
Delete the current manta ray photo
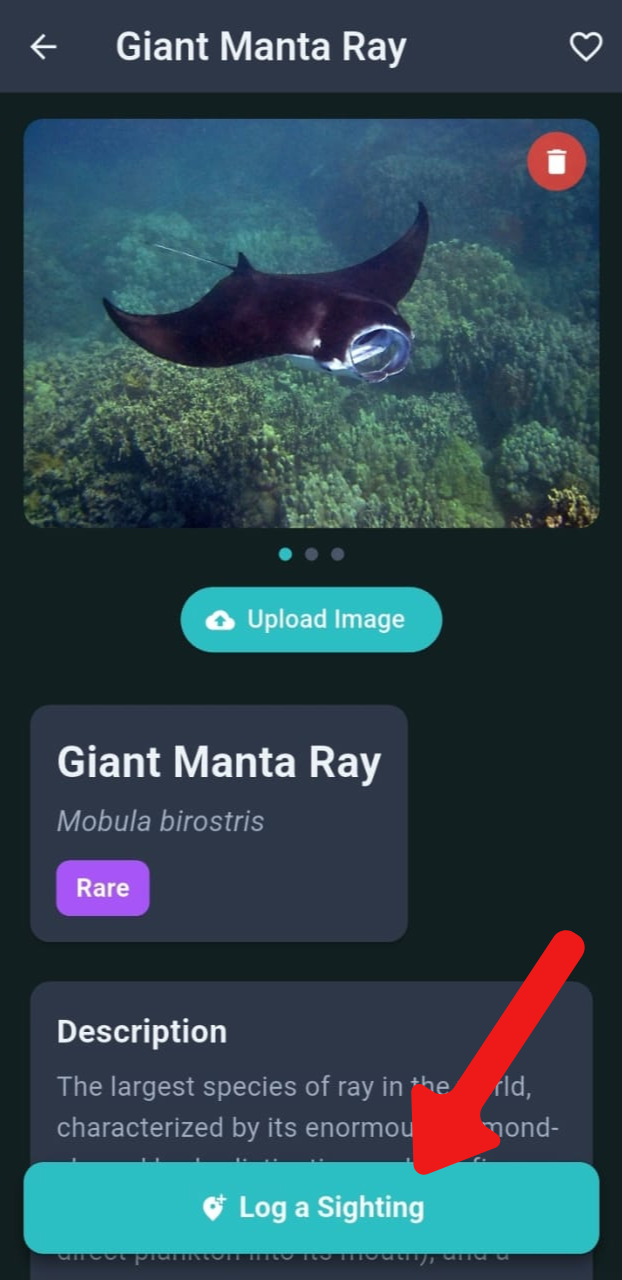(x=557, y=161)
